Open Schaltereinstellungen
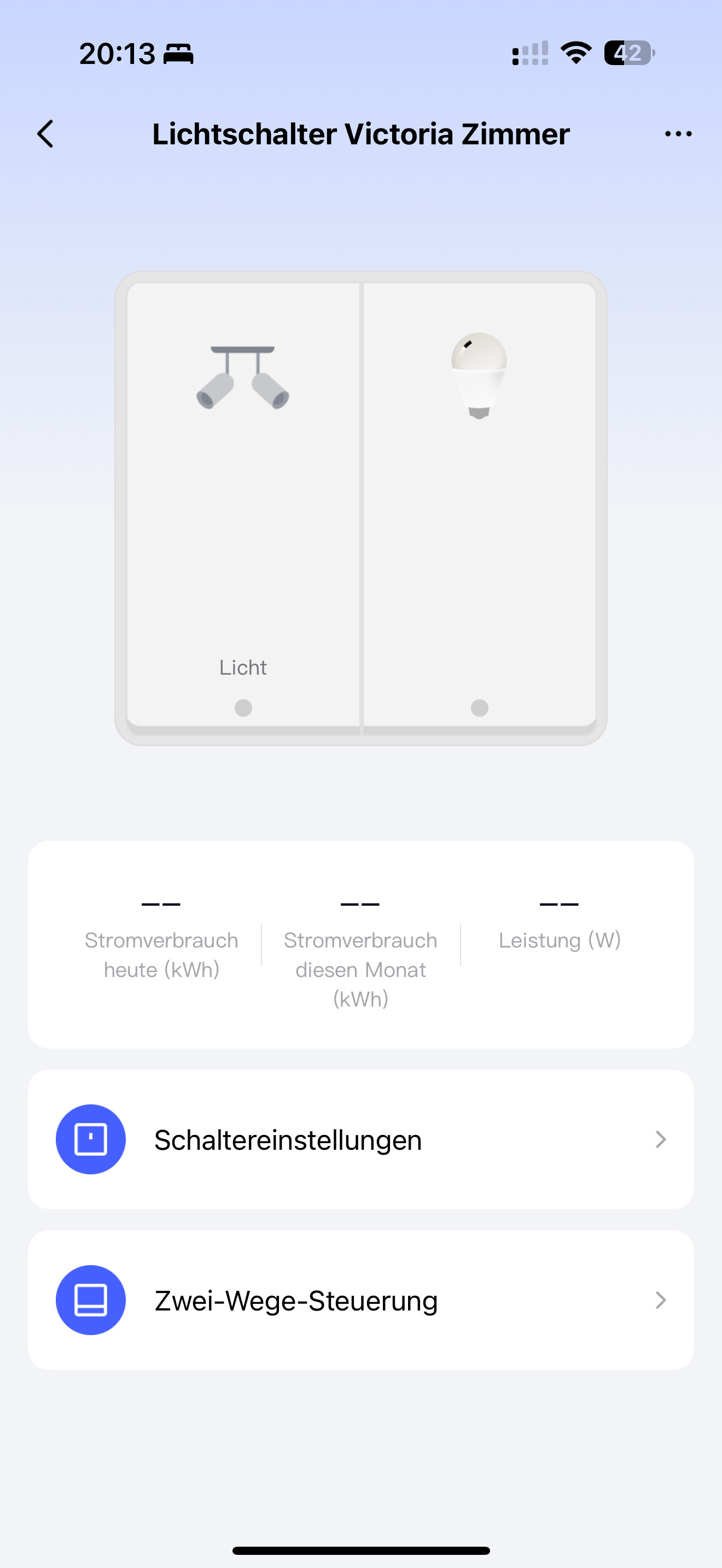 click(360, 1139)
